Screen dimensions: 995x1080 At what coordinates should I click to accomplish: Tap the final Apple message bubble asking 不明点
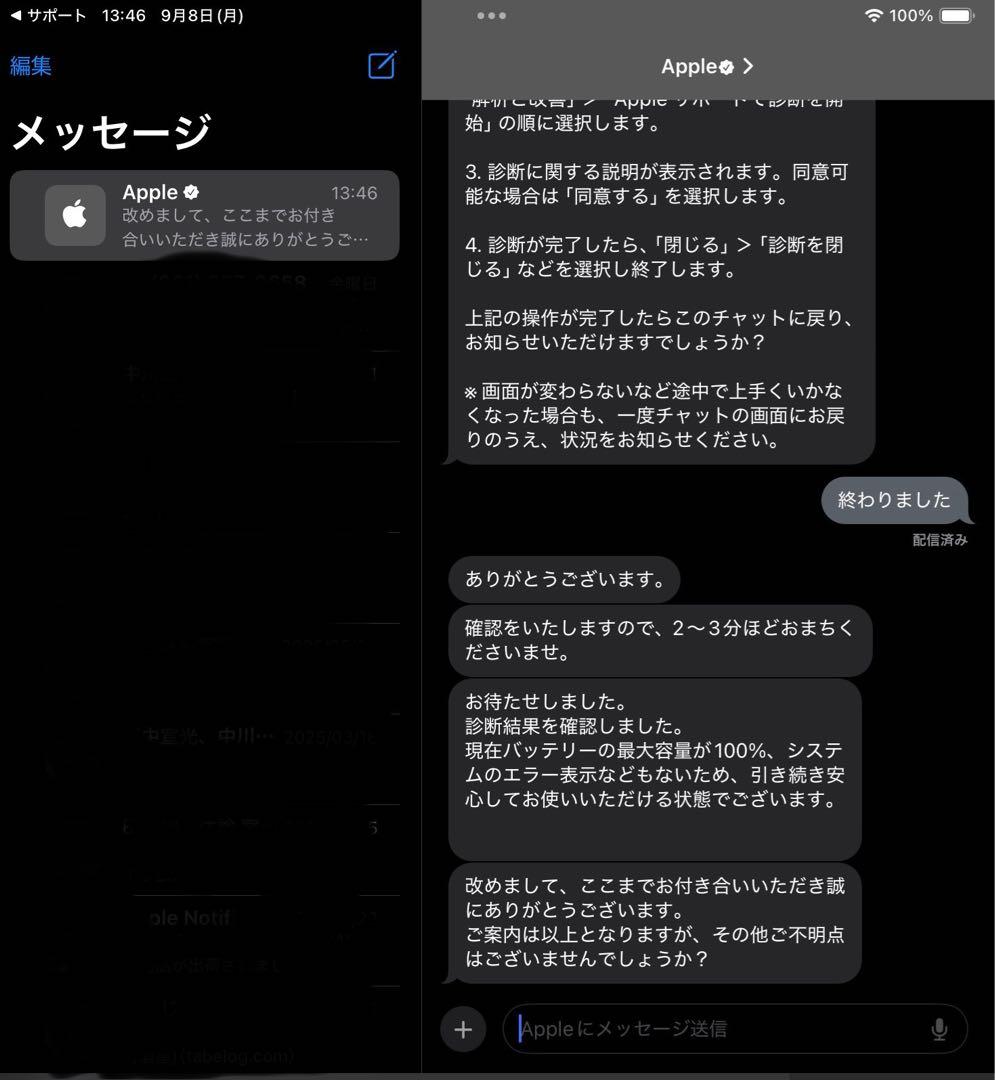(655, 923)
